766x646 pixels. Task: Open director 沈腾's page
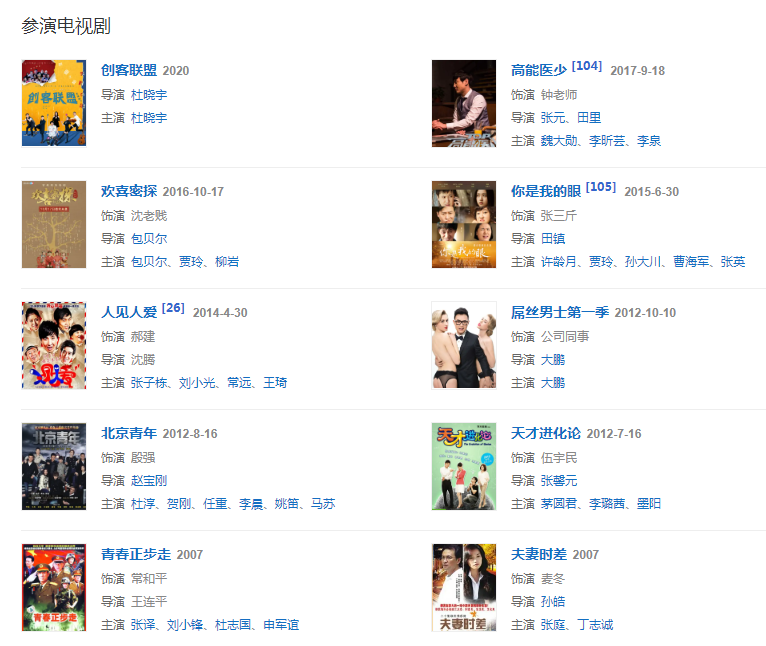click(143, 359)
